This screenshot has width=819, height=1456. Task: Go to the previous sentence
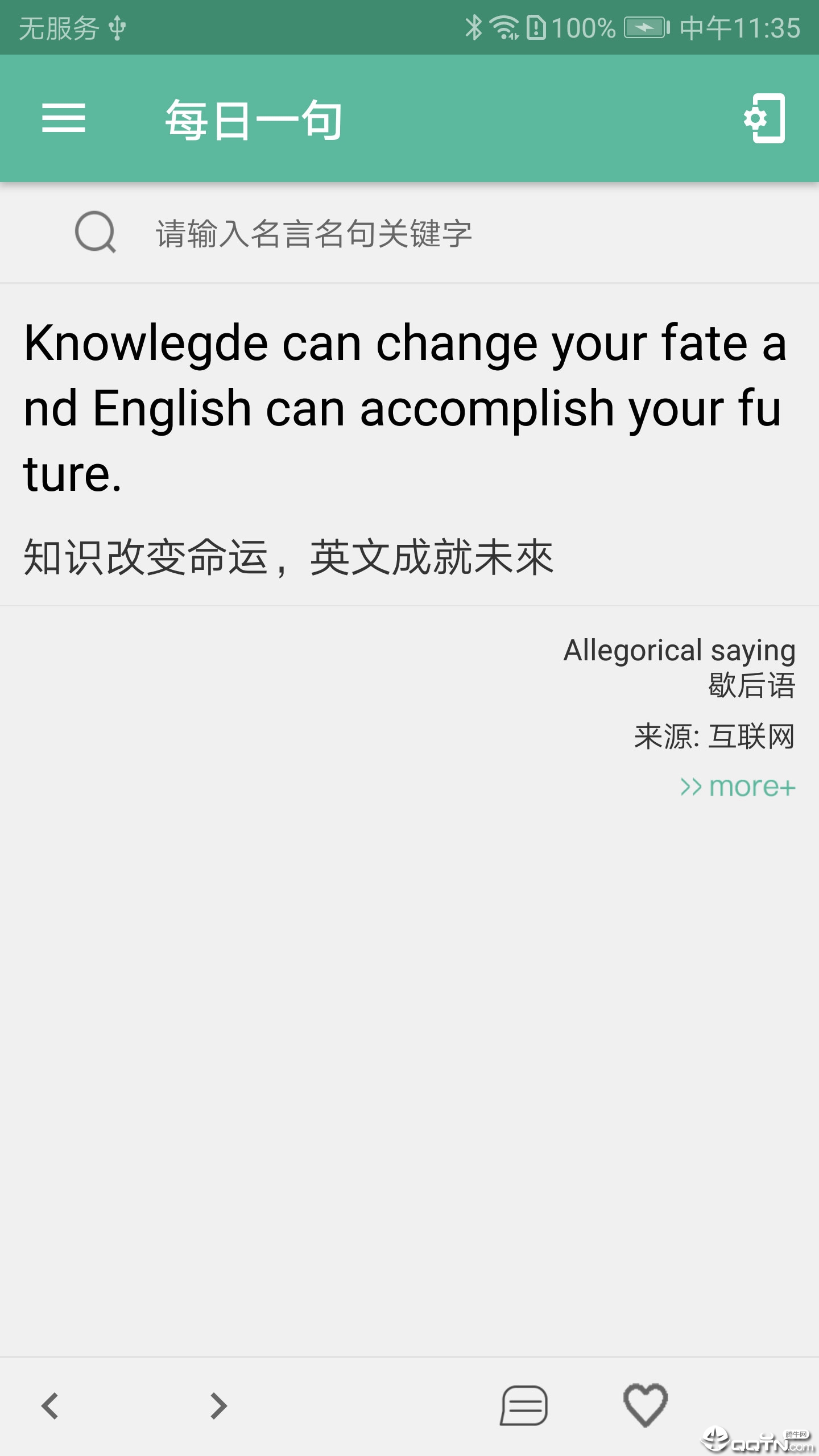50,1406
